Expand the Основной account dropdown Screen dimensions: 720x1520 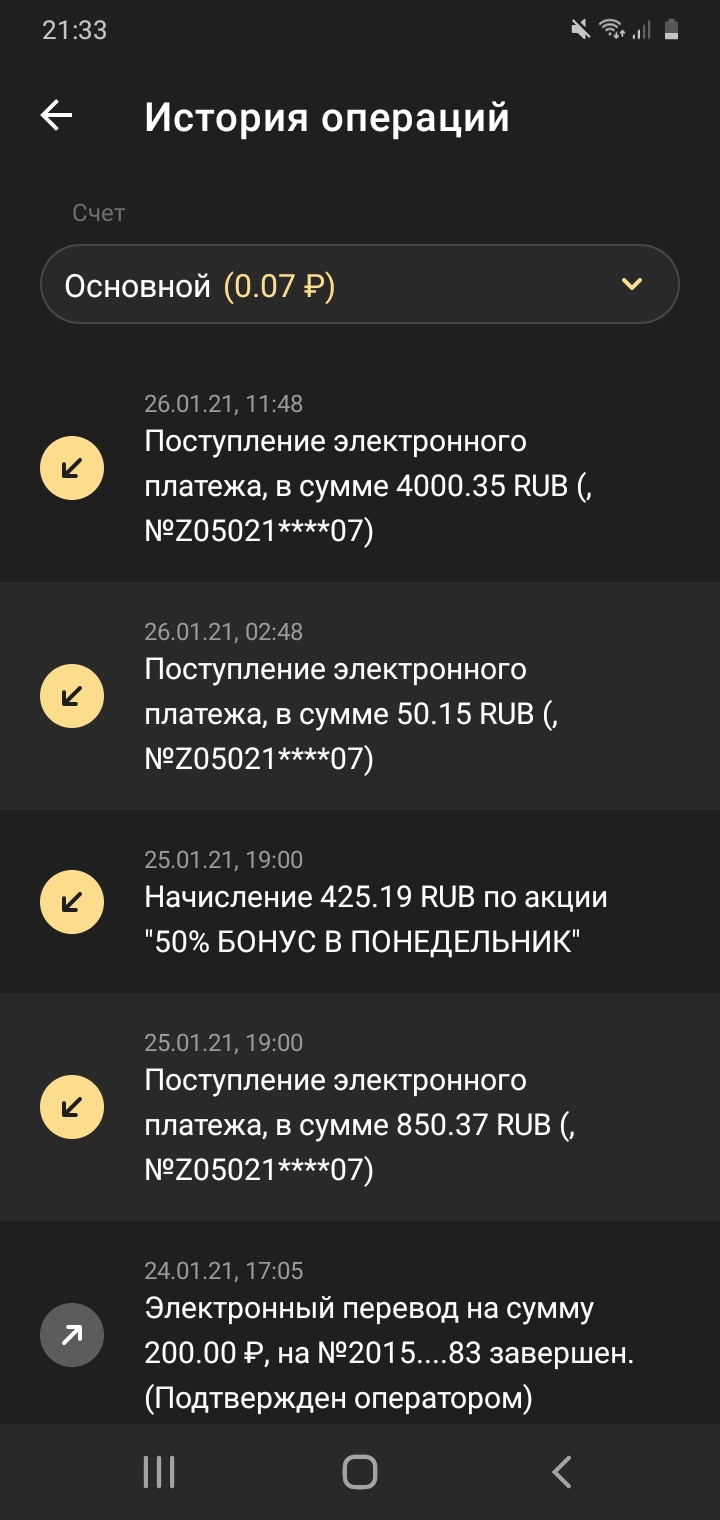(x=360, y=285)
